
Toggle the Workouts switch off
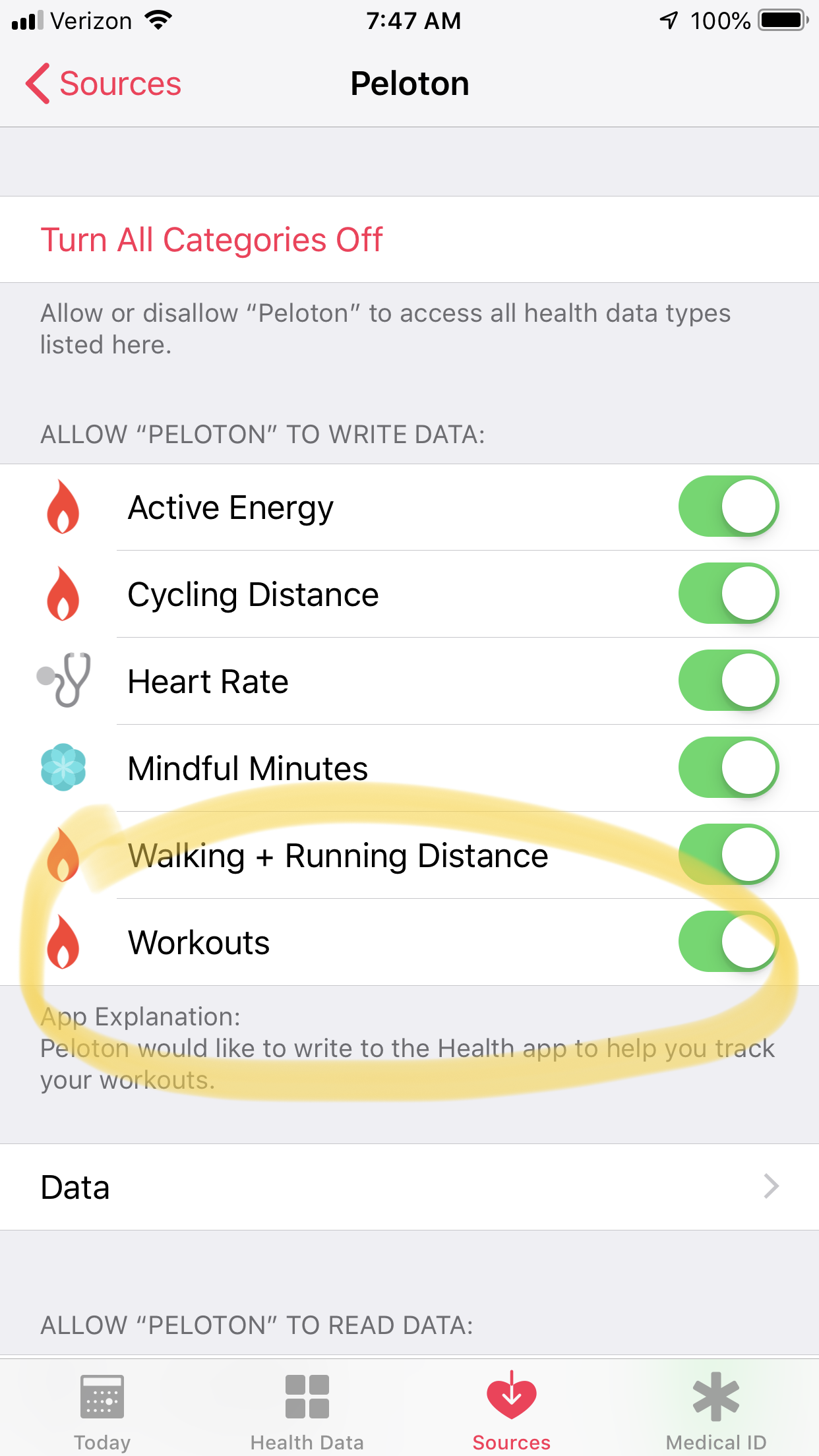pyautogui.click(x=728, y=942)
